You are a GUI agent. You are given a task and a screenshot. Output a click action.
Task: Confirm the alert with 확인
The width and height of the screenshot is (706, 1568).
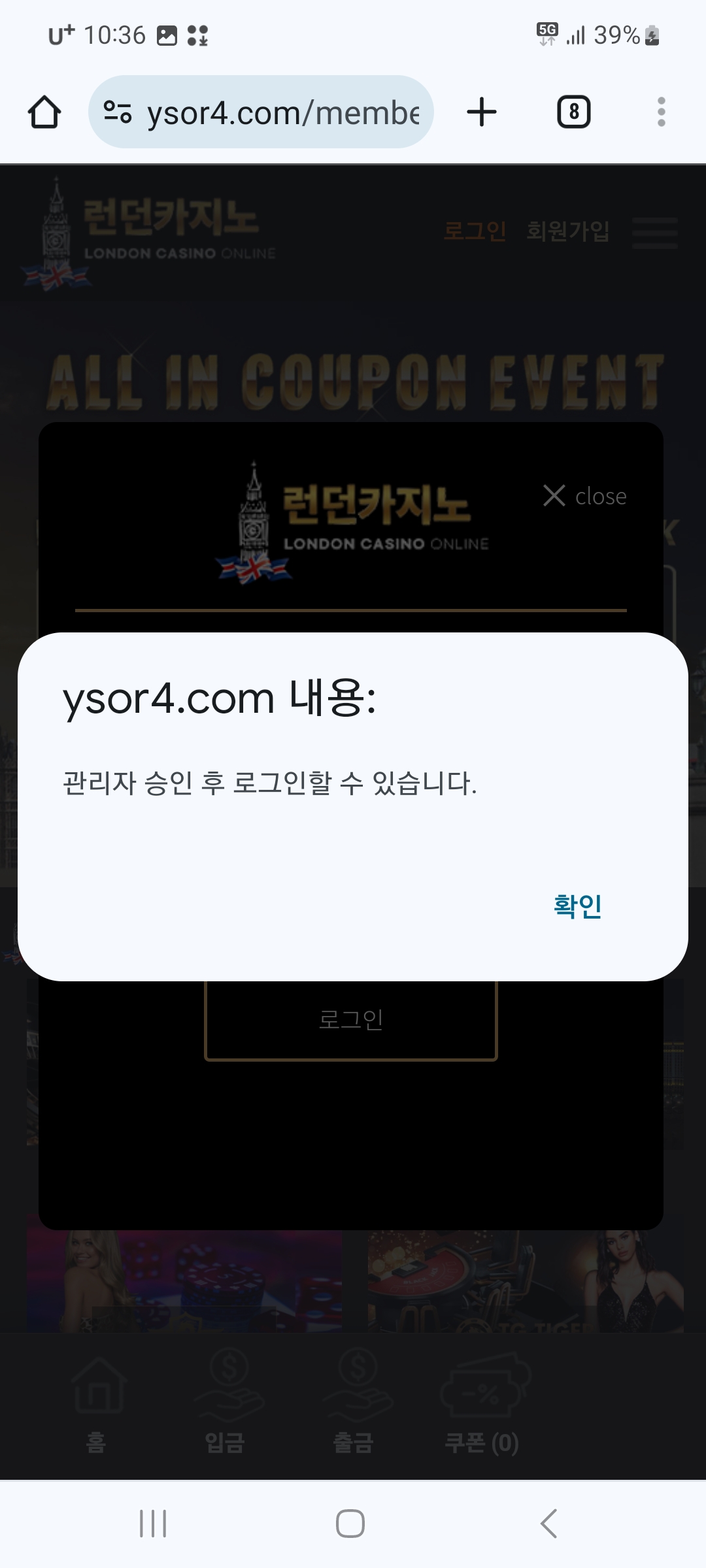[577, 906]
